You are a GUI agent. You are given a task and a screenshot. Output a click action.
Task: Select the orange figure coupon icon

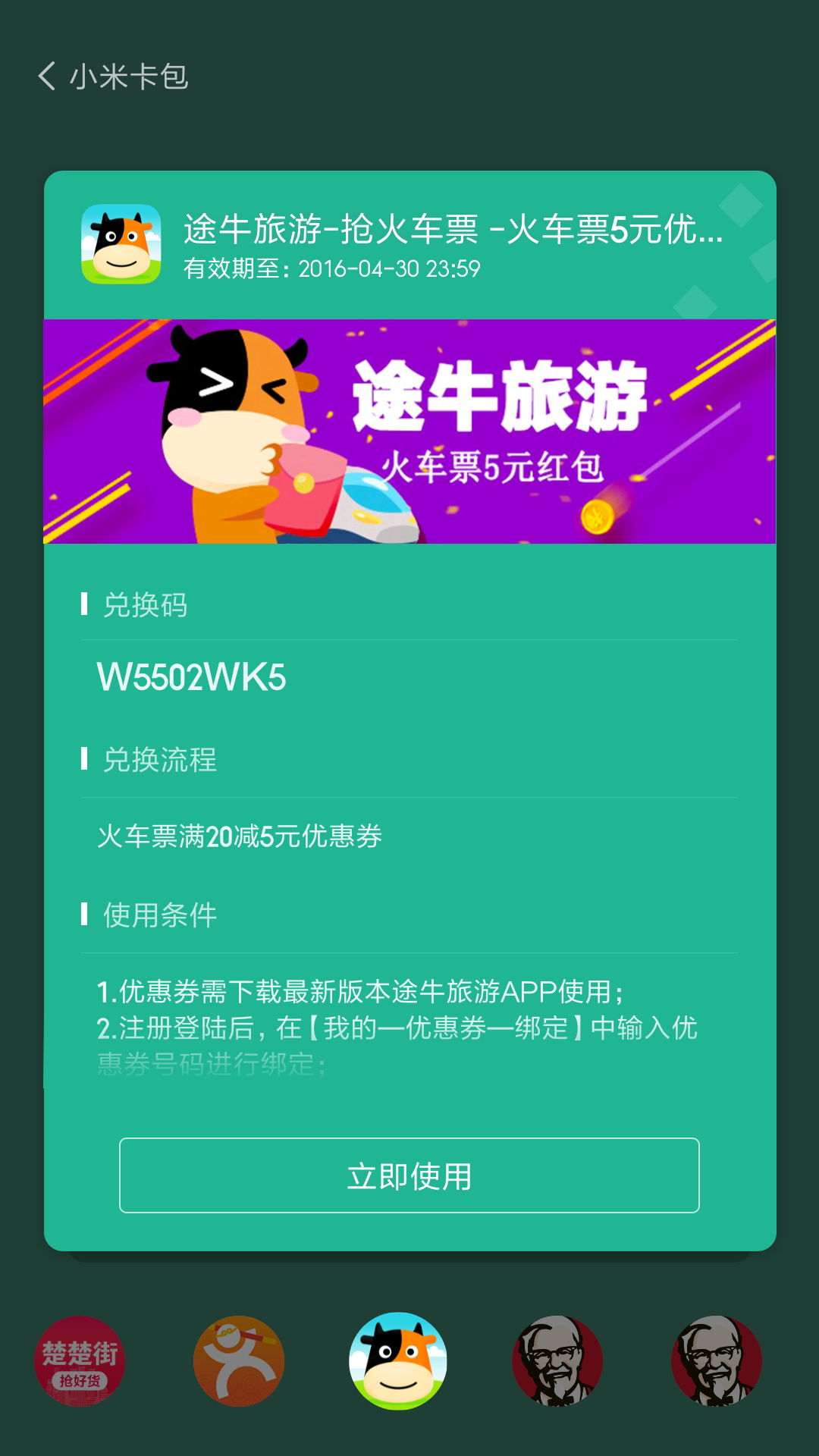(239, 1361)
